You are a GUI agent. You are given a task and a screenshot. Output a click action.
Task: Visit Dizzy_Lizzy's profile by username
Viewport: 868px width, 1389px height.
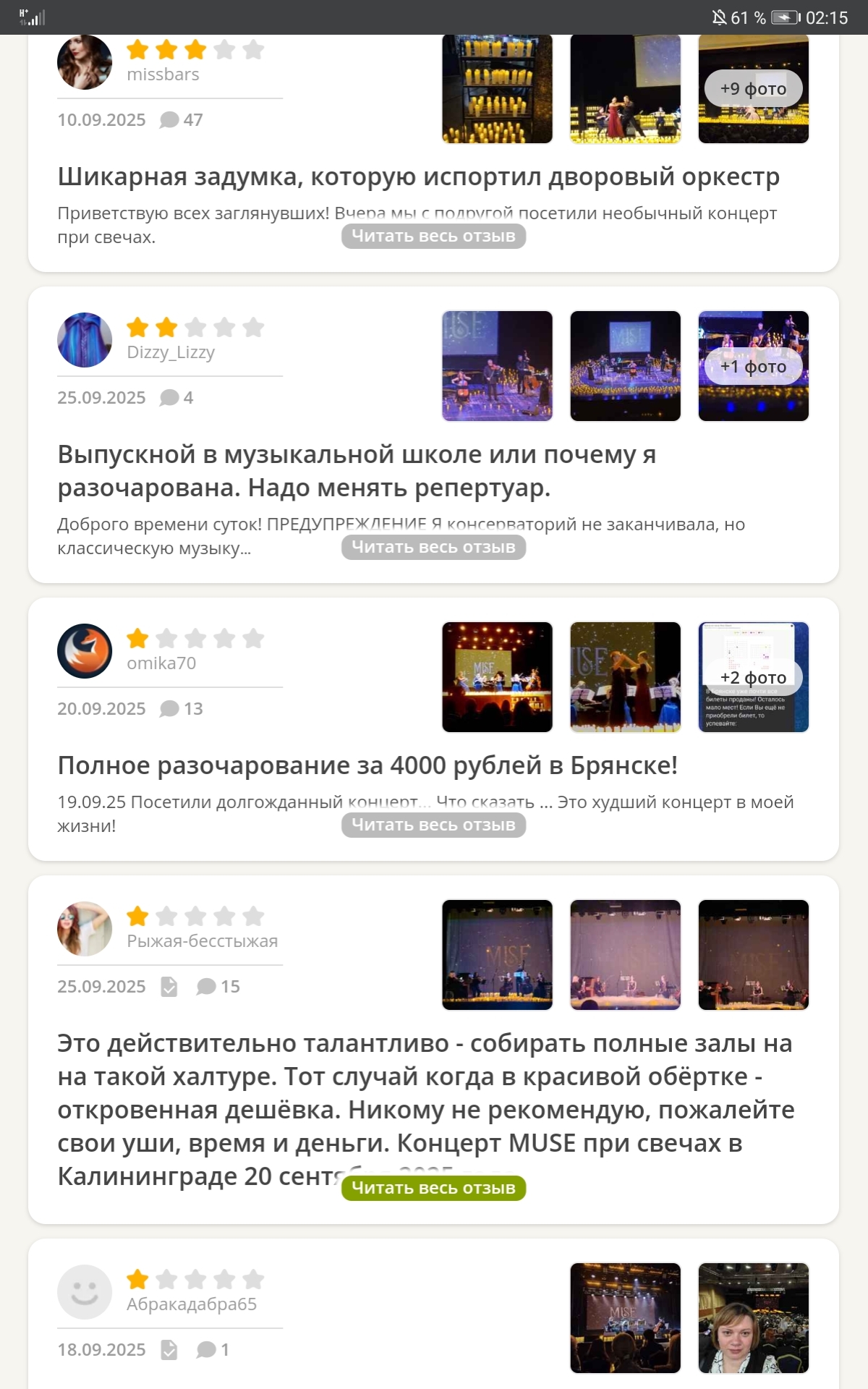(x=171, y=352)
